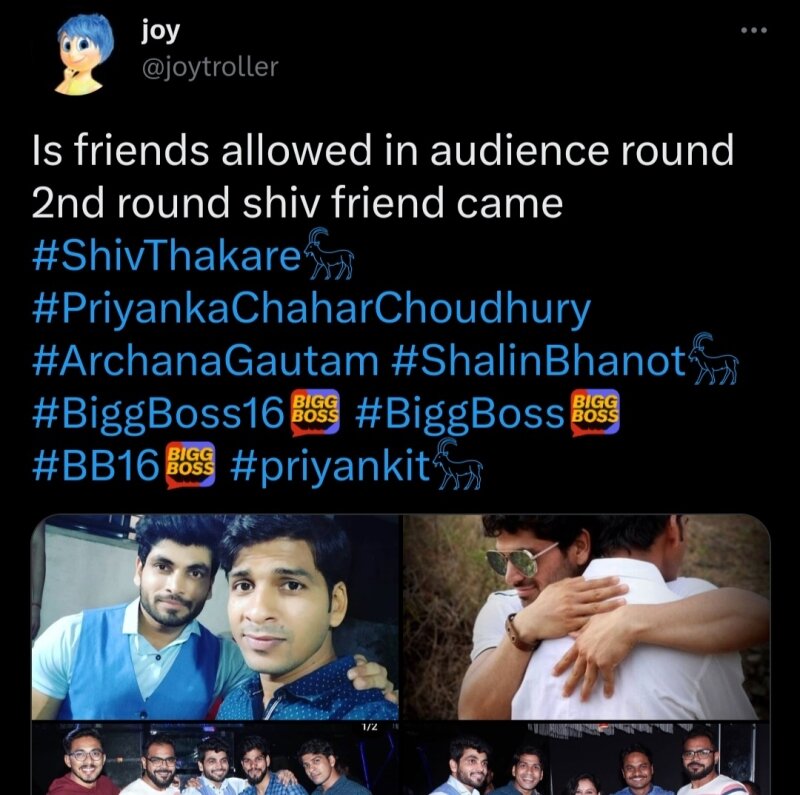Viewport: 800px width, 795px height.
Task: Open the @joytroller profile handle
Action: click(x=209, y=67)
